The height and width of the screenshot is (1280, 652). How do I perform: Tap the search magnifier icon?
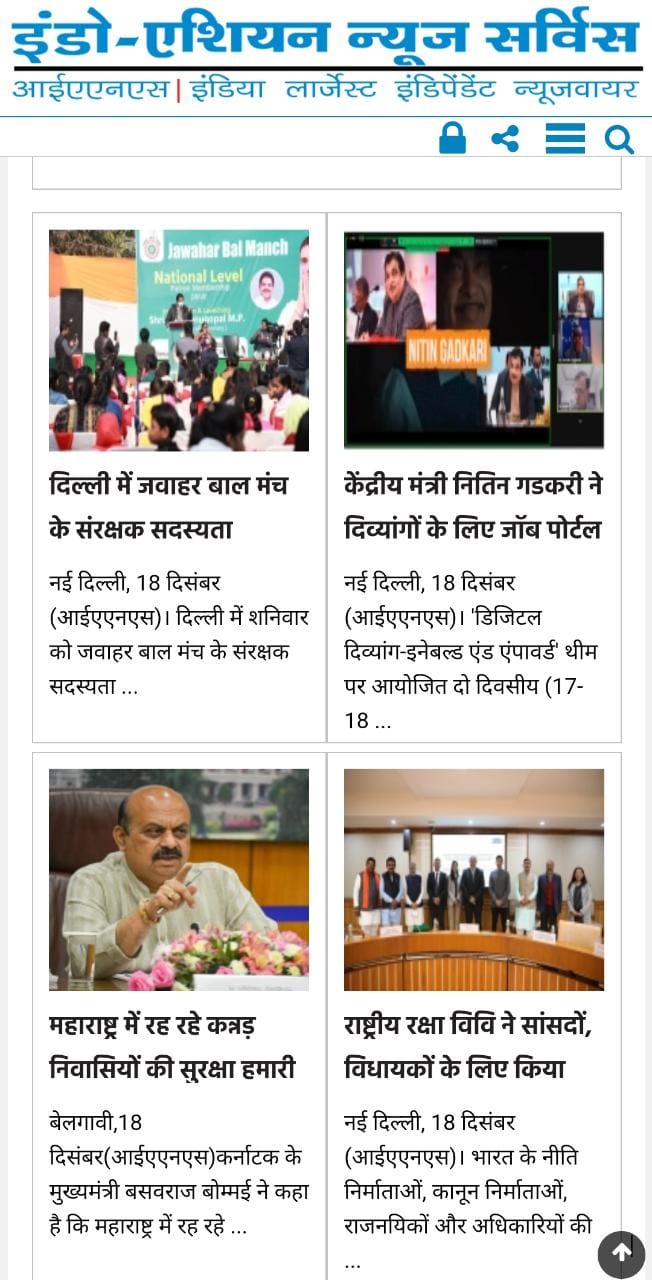tap(620, 139)
